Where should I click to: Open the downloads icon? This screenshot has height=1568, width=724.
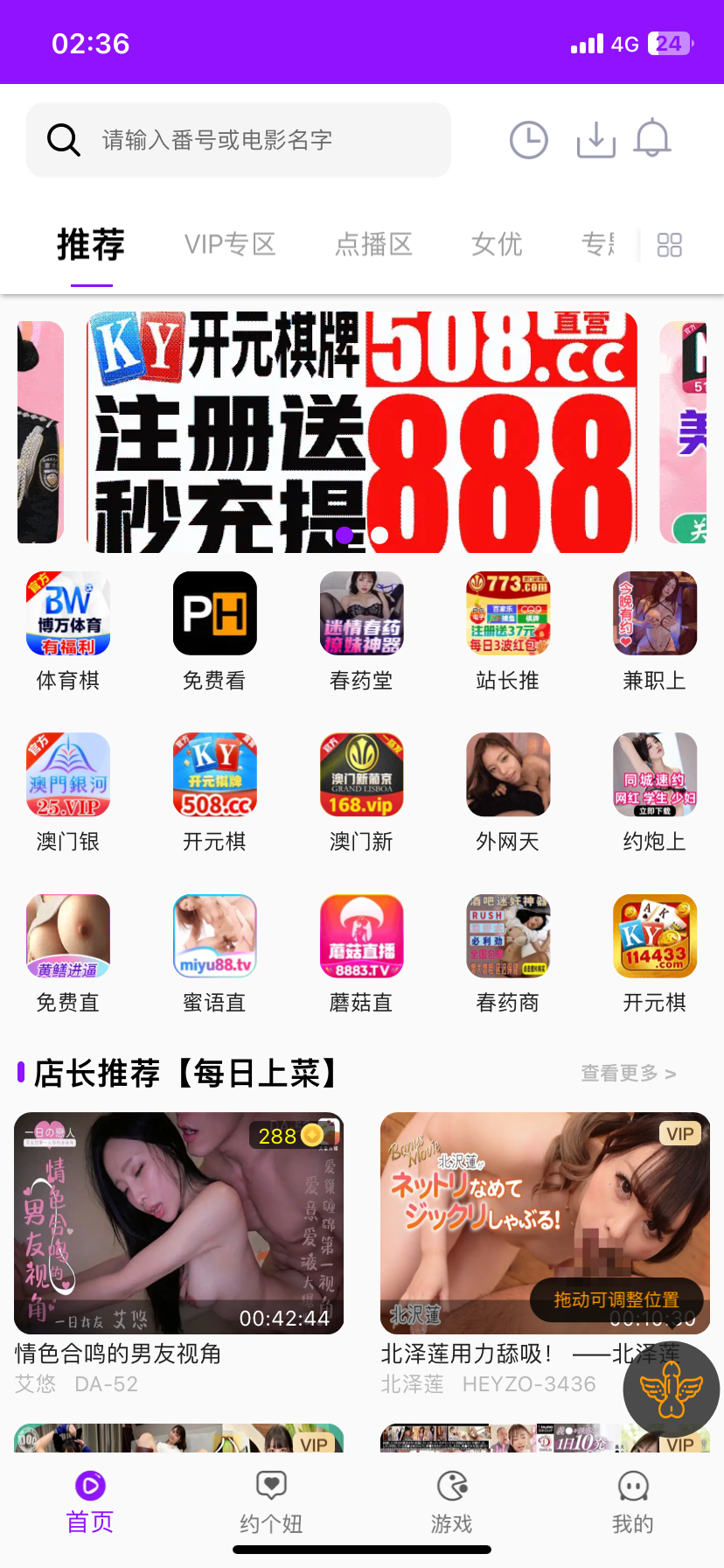pos(596,140)
